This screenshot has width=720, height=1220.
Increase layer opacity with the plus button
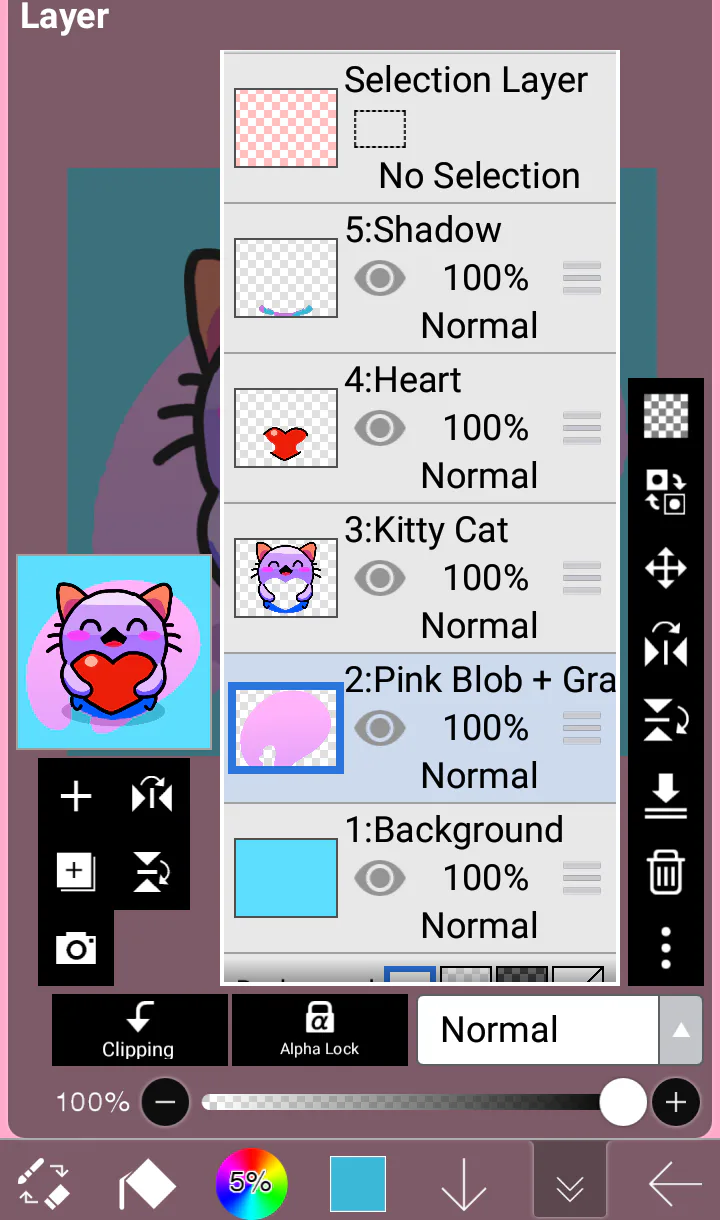[x=676, y=1102]
